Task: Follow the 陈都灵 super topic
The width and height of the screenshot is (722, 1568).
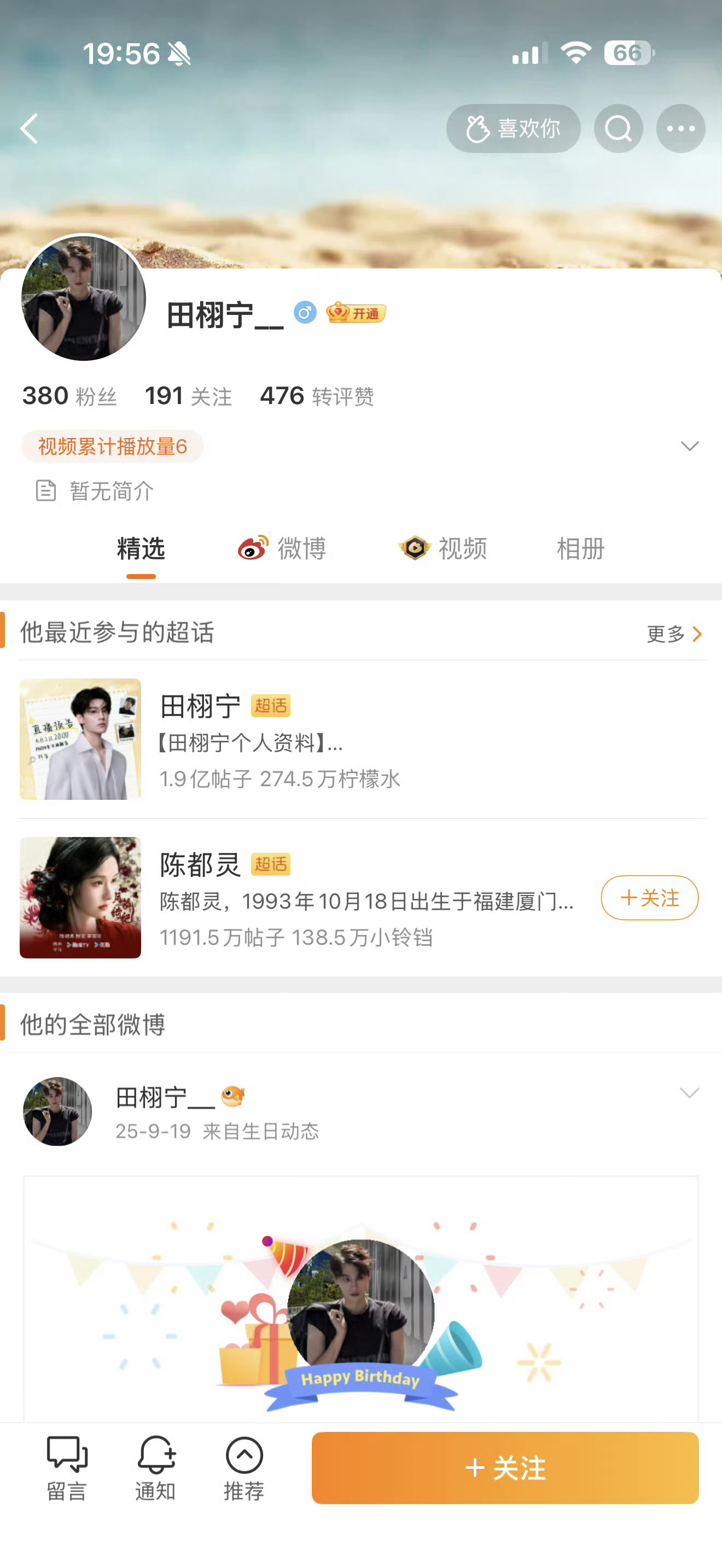Action: coord(649,898)
